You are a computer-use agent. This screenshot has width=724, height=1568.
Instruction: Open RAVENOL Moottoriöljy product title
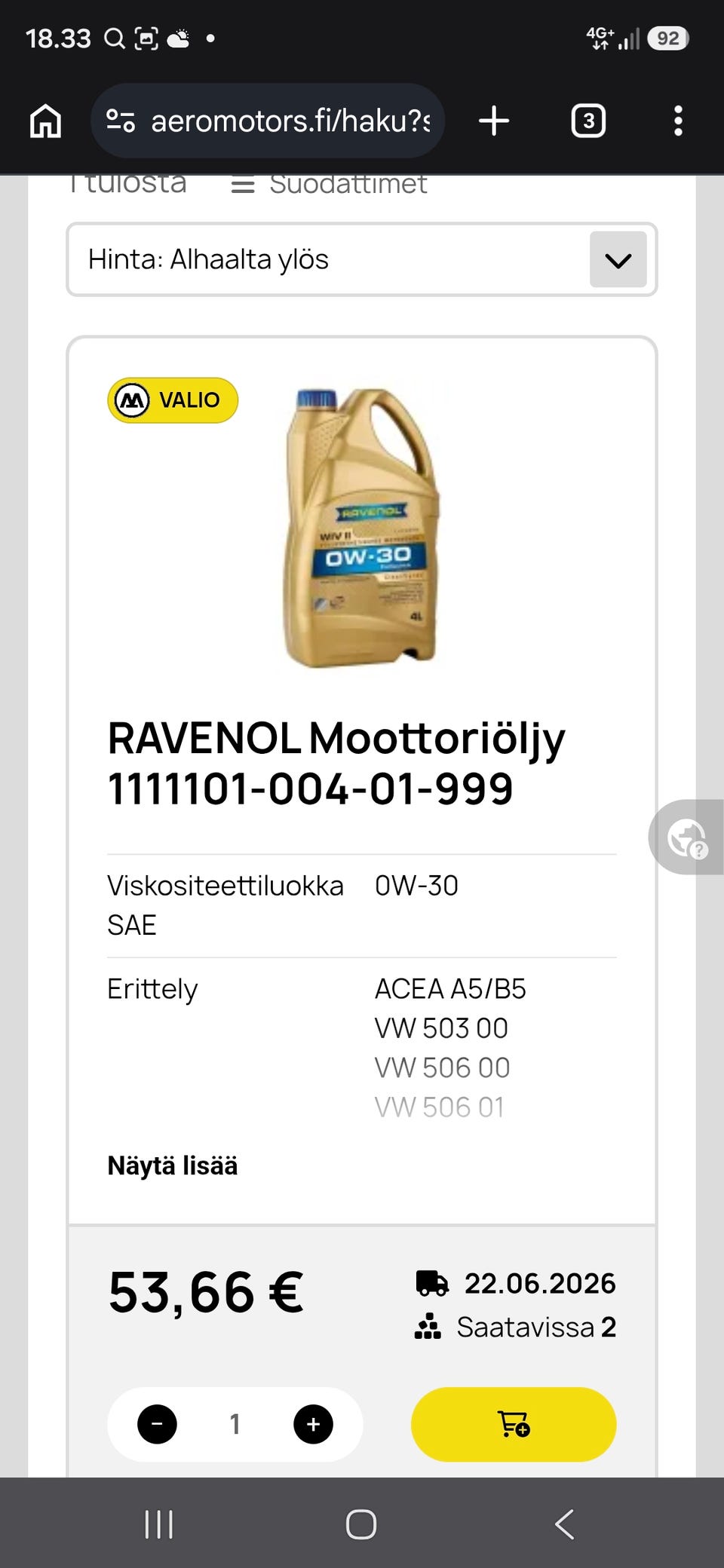point(336,763)
